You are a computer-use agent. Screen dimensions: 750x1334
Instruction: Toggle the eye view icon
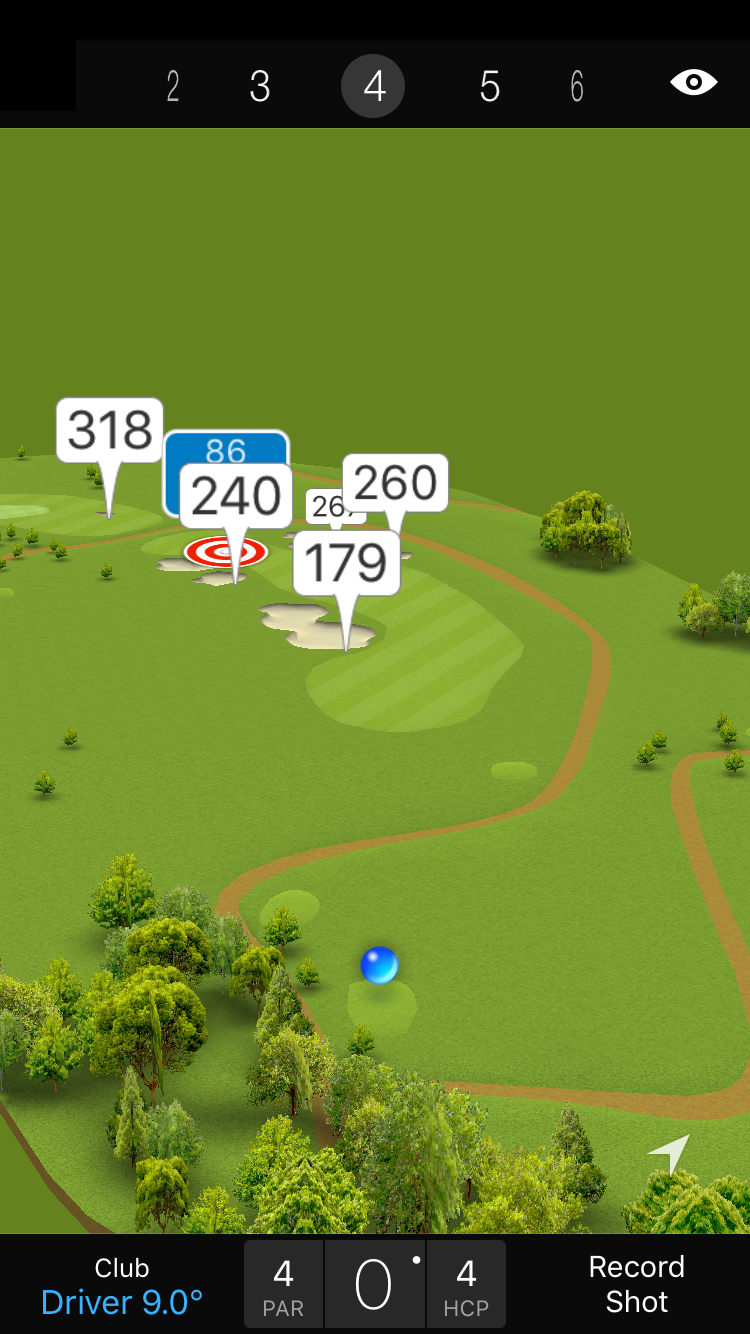693,83
